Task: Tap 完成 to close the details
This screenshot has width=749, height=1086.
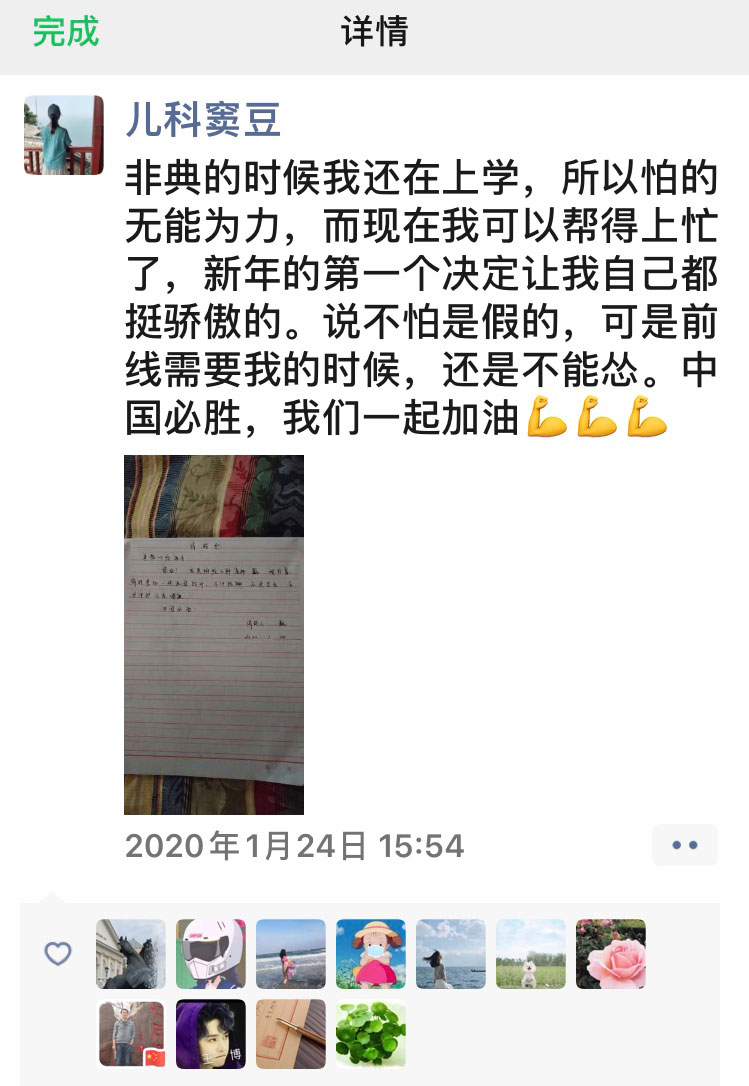Action: (x=66, y=32)
